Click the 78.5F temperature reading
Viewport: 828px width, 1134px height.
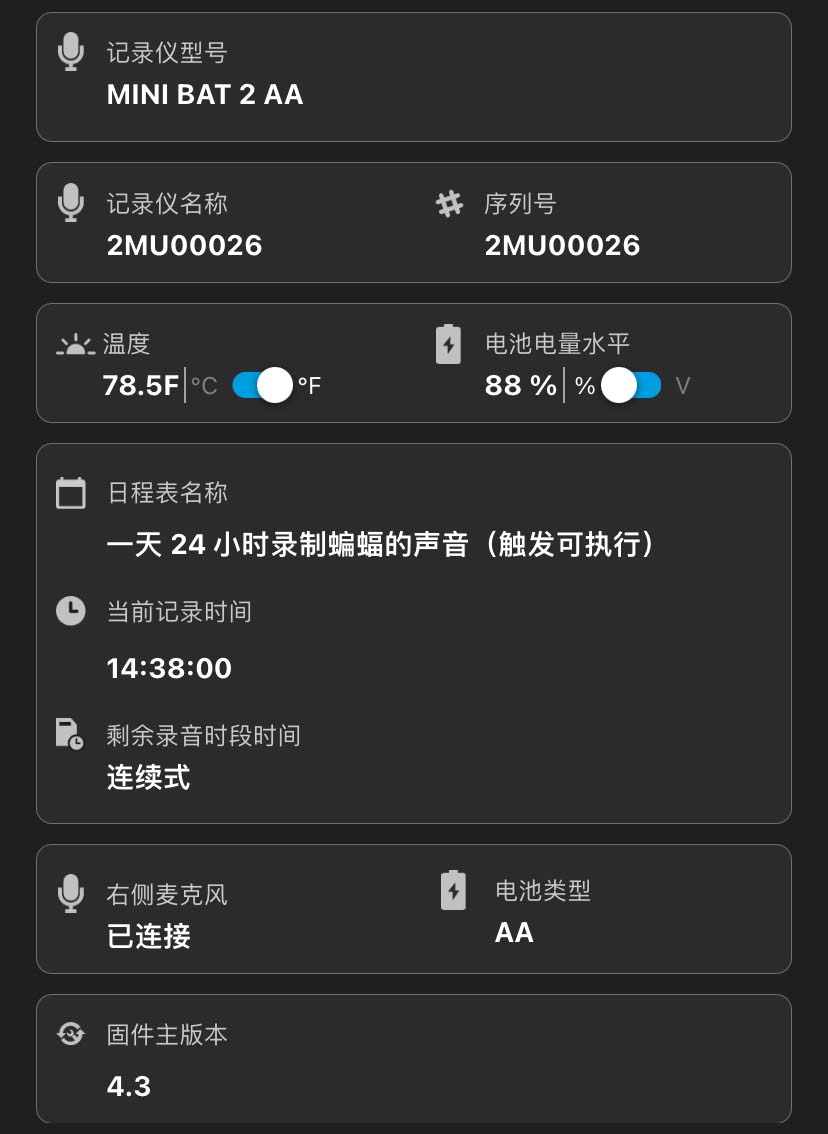pyautogui.click(x=140, y=385)
